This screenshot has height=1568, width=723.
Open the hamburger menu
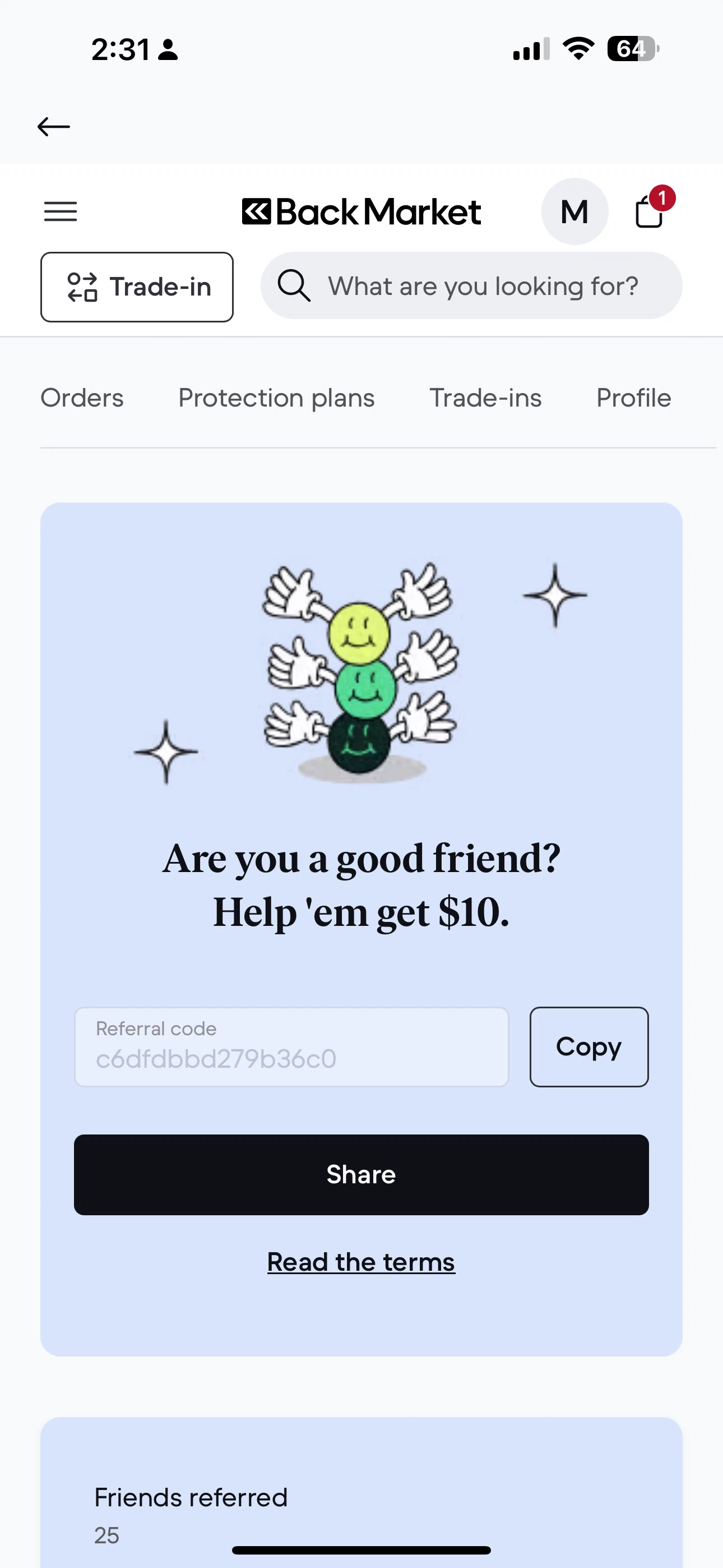coord(61,212)
